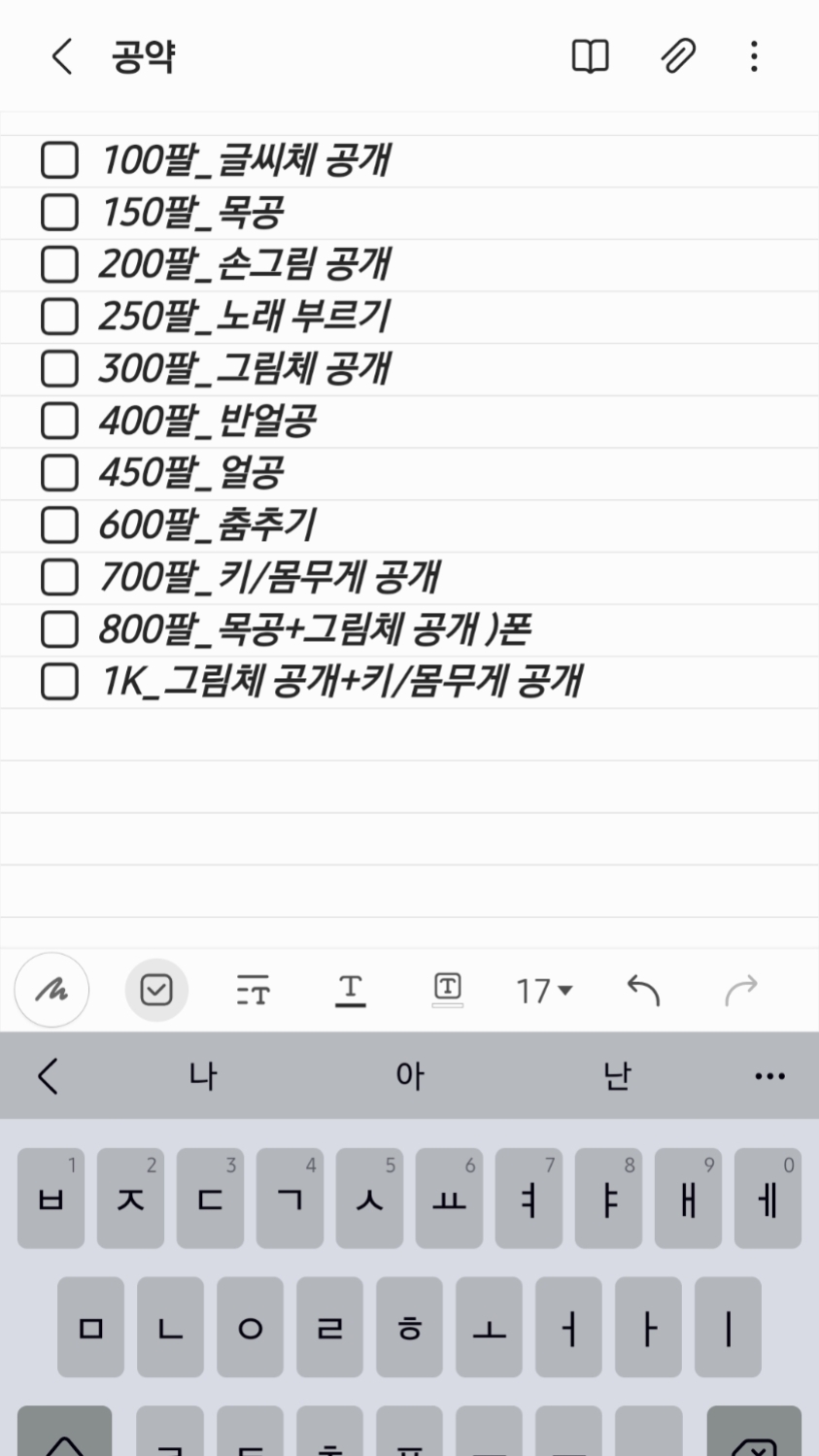Open the underlined text color tool
Screen dimensions: 819x1456
(350, 990)
